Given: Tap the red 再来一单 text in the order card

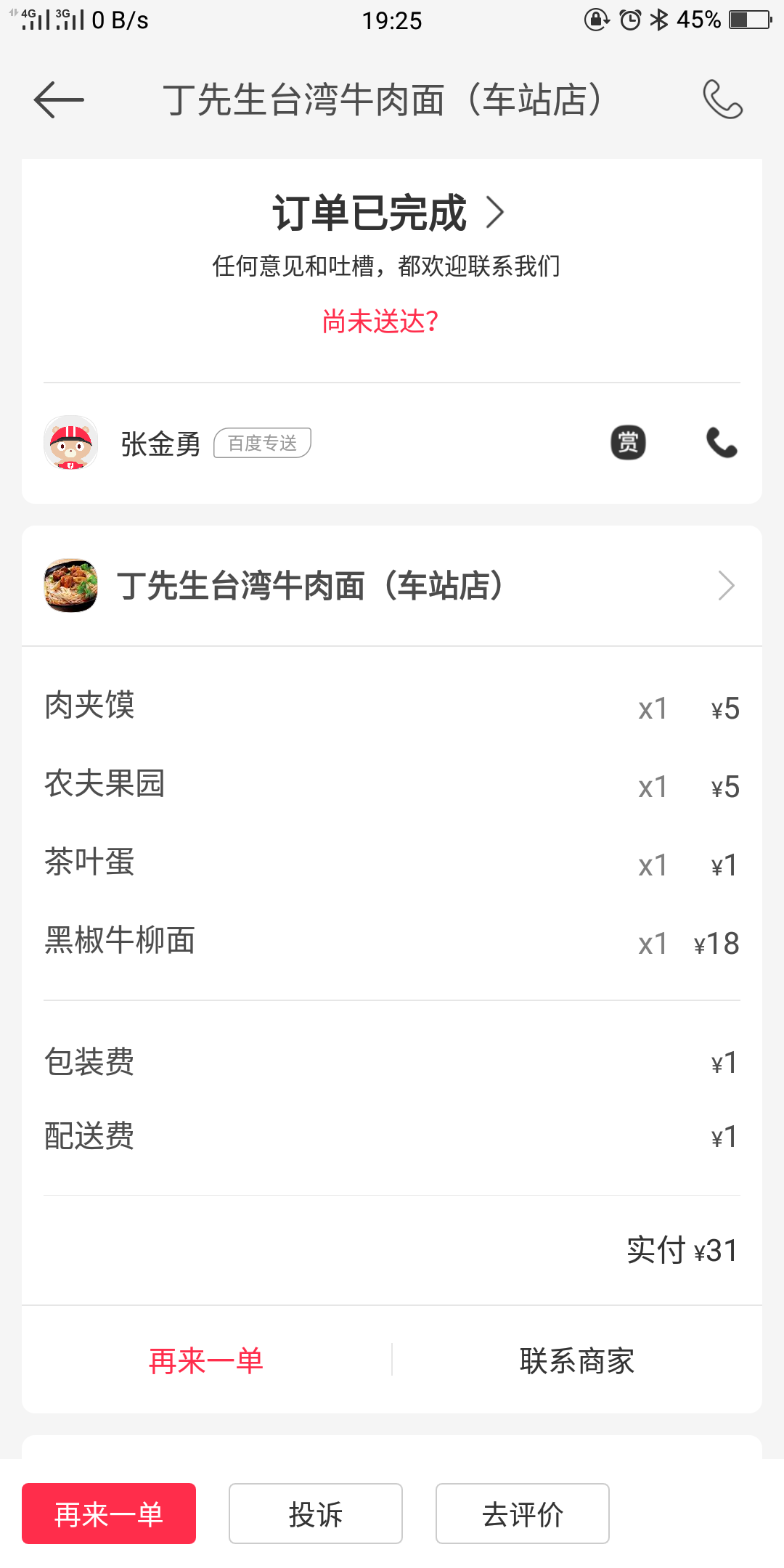Looking at the screenshot, I should tap(206, 1360).
